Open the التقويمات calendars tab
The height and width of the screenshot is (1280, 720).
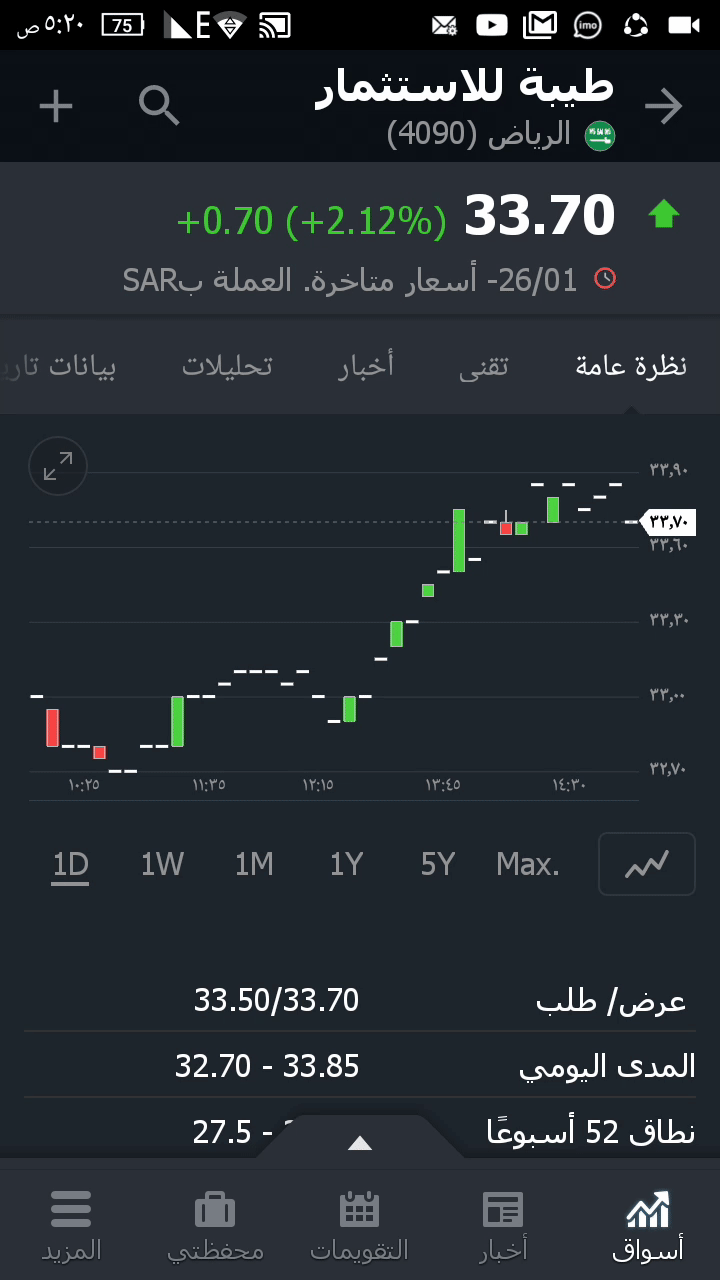tap(359, 1225)
